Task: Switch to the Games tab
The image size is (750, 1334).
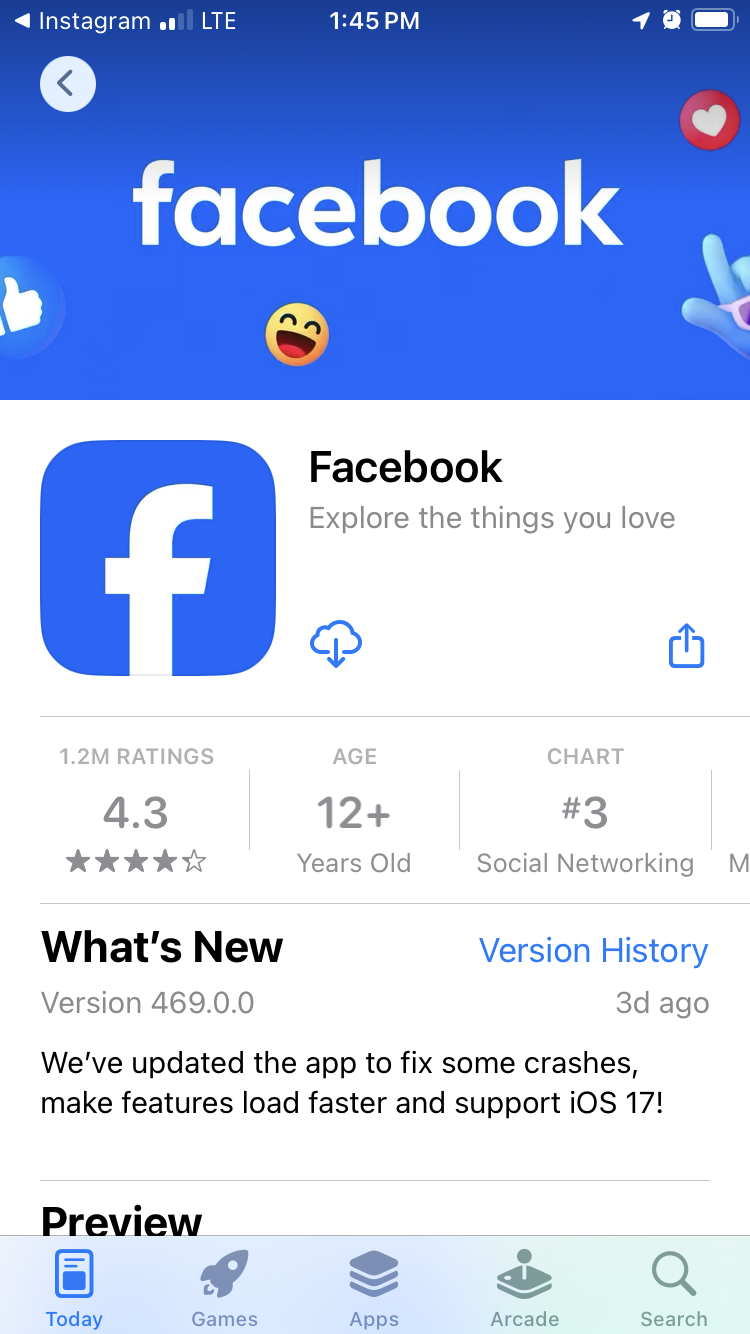Action: pyautogui.click(x=224, y=1288)
